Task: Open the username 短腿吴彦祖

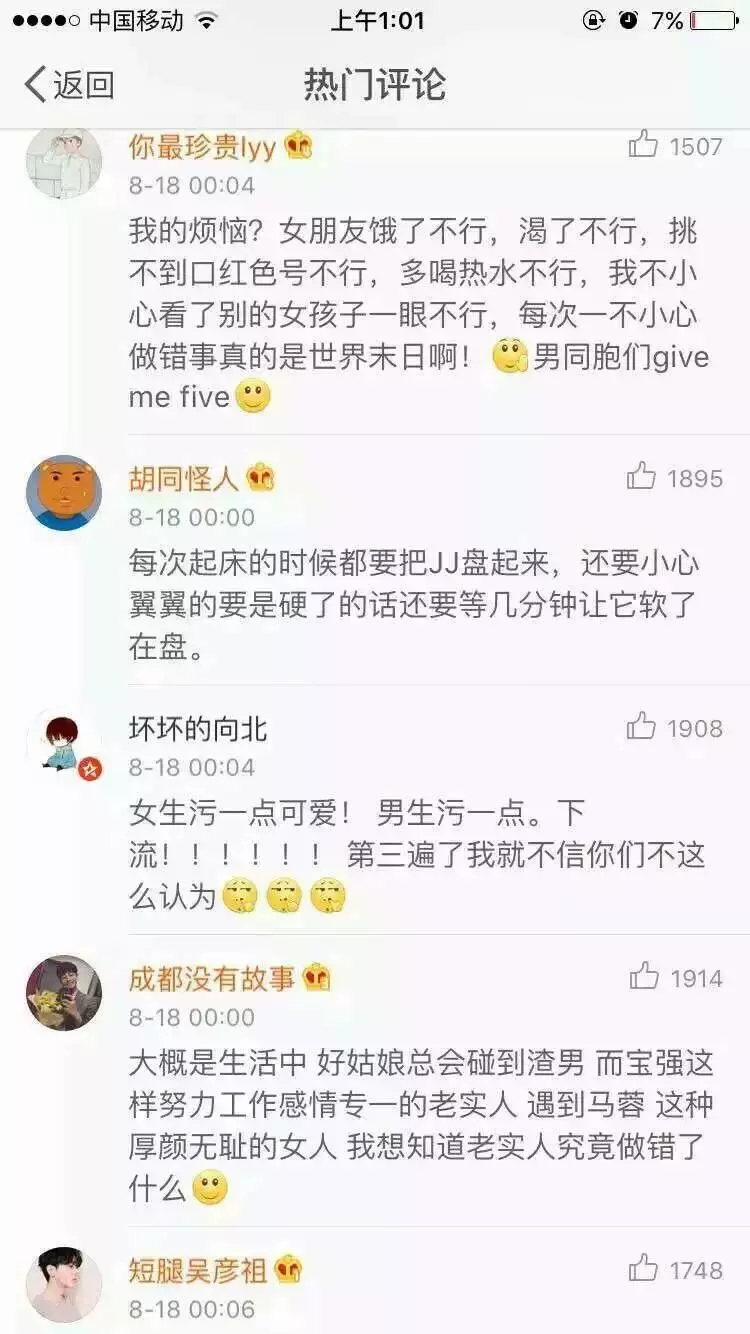Action: point(198,1270)
